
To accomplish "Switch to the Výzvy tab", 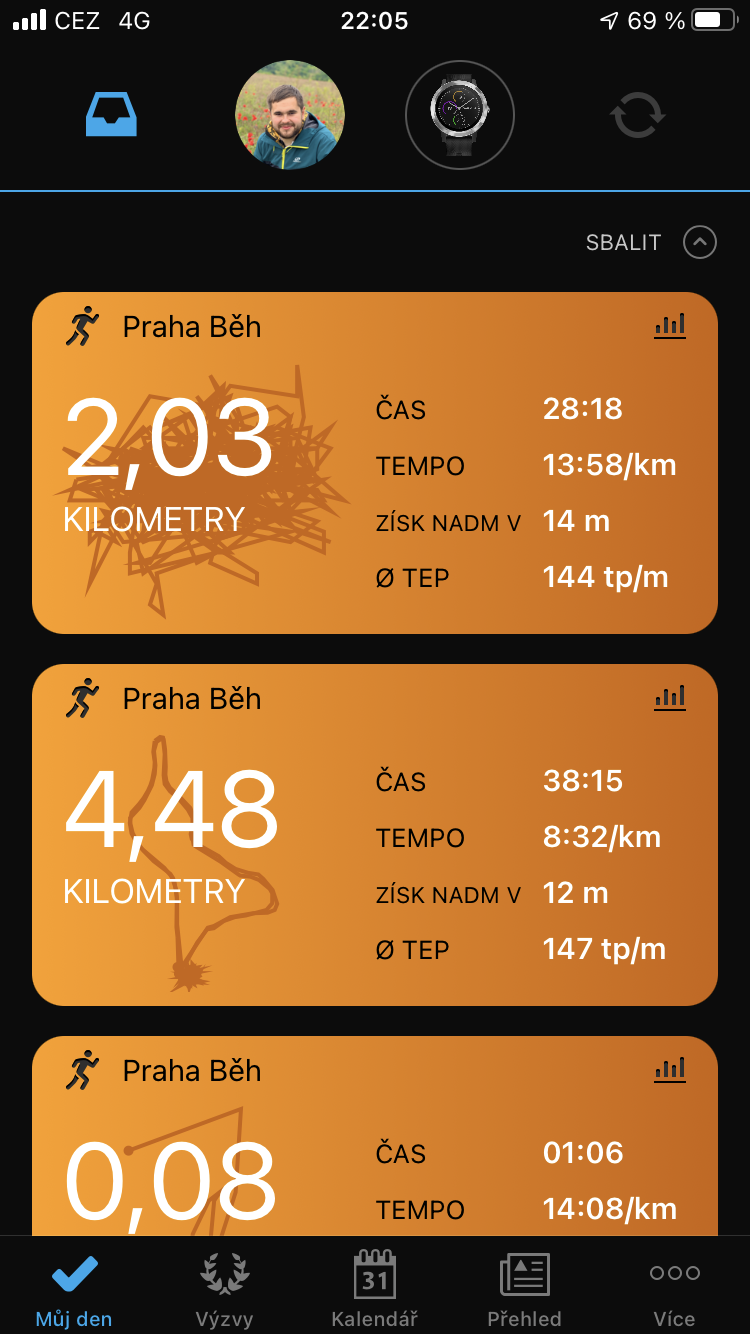I will (x=224, y=1288).
